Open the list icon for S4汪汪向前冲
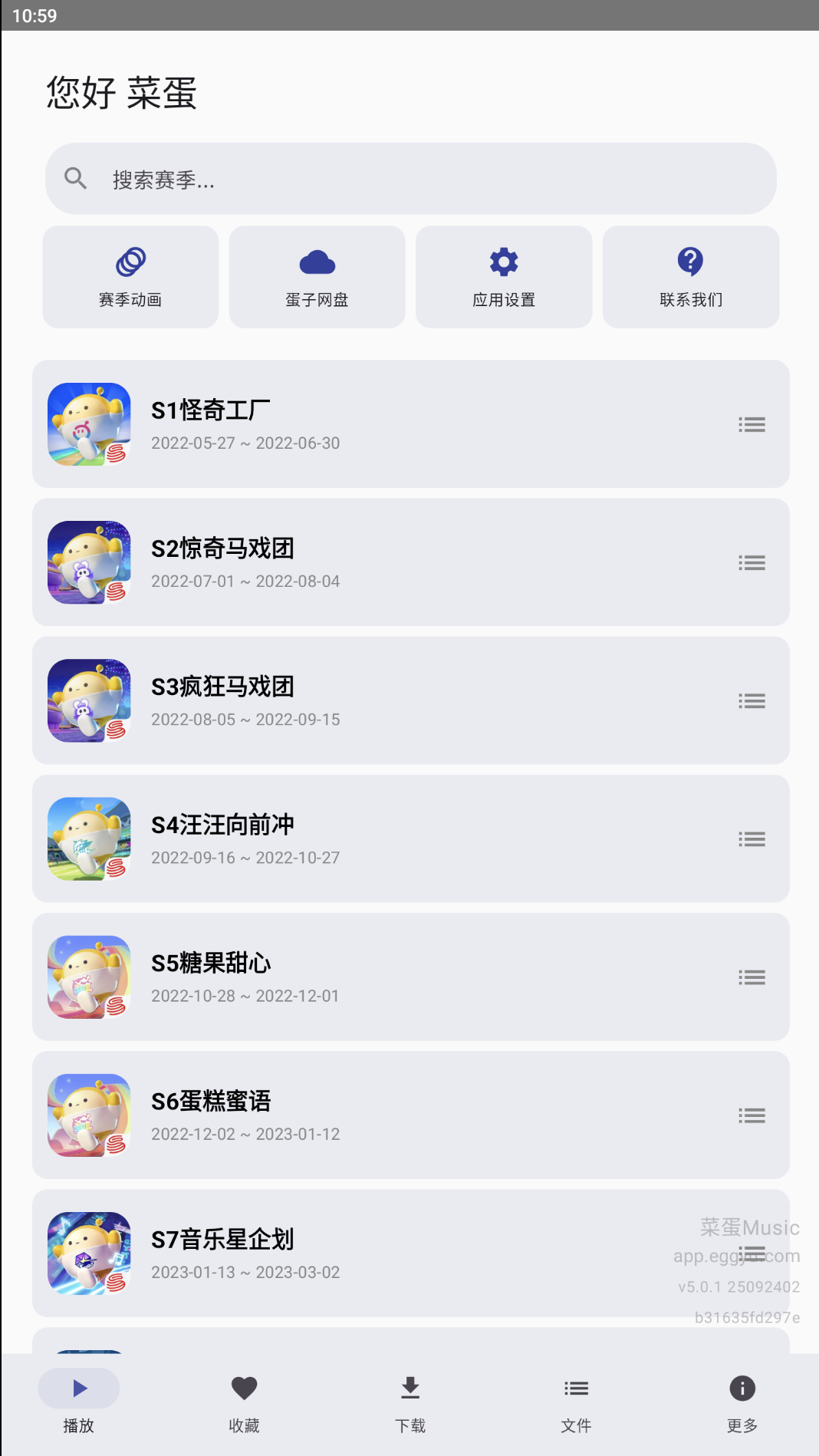Image resolution: width=819 pixels, height=1456 pixels. click(752, 839)
